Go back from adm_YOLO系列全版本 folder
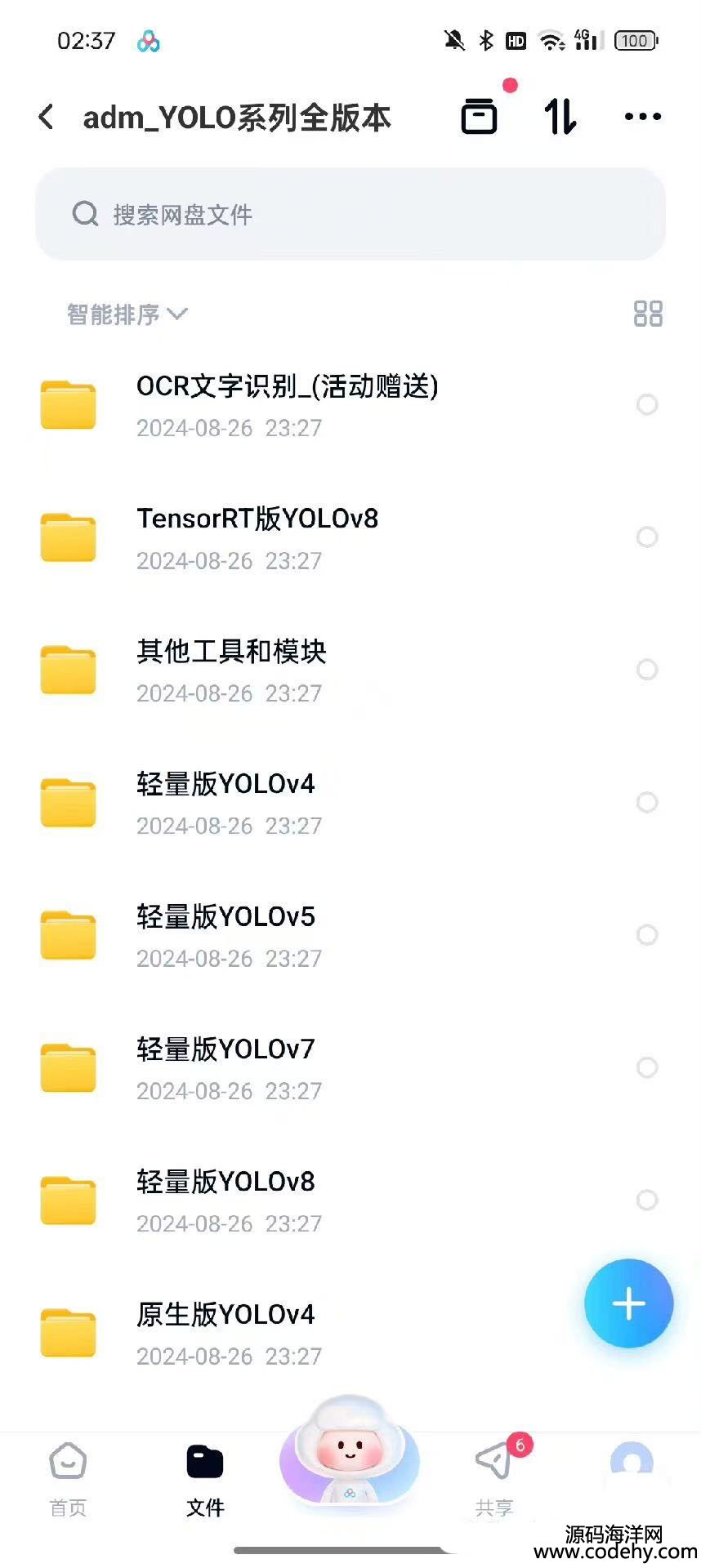Screen dimensions: 701x1568 click(47, 117)
